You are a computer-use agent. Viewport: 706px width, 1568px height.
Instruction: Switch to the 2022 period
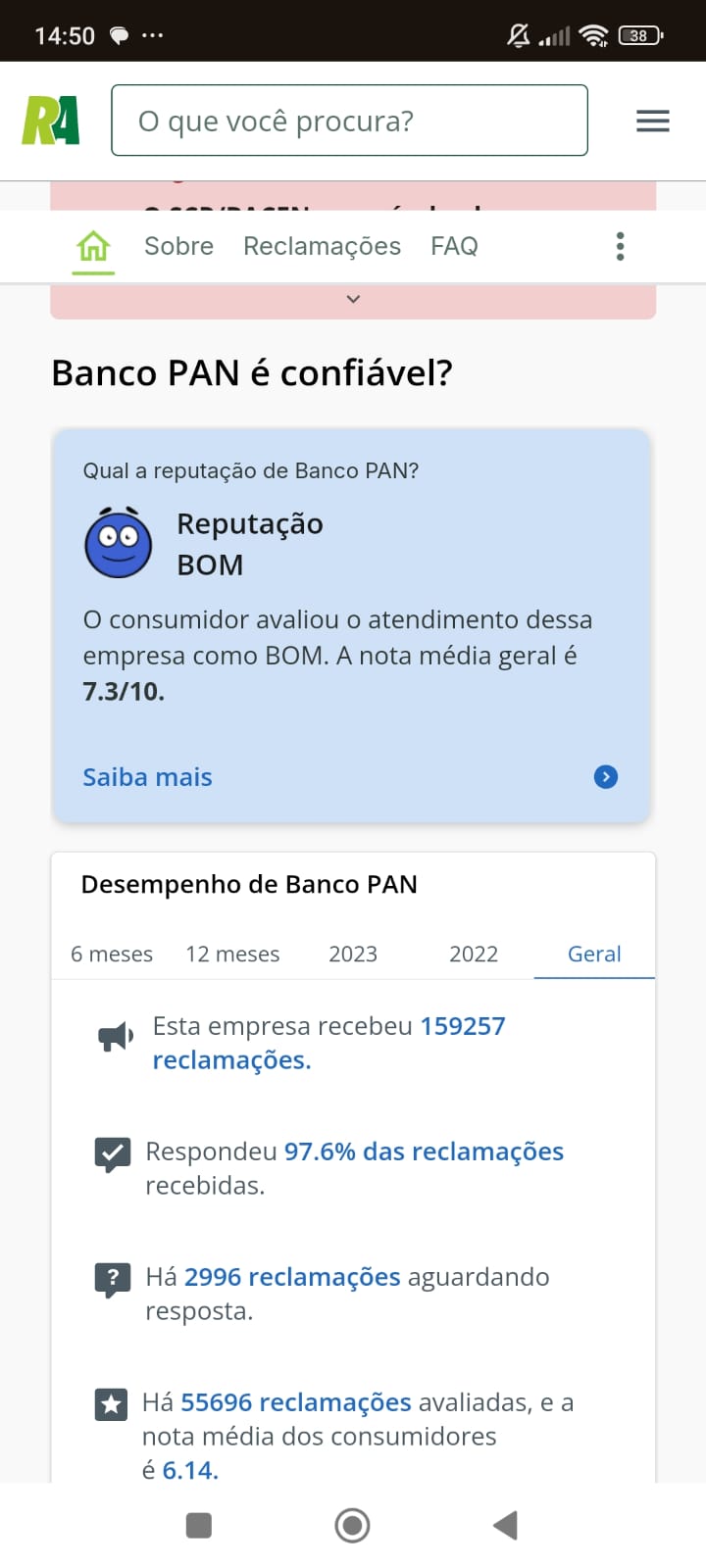pos(474,954)
